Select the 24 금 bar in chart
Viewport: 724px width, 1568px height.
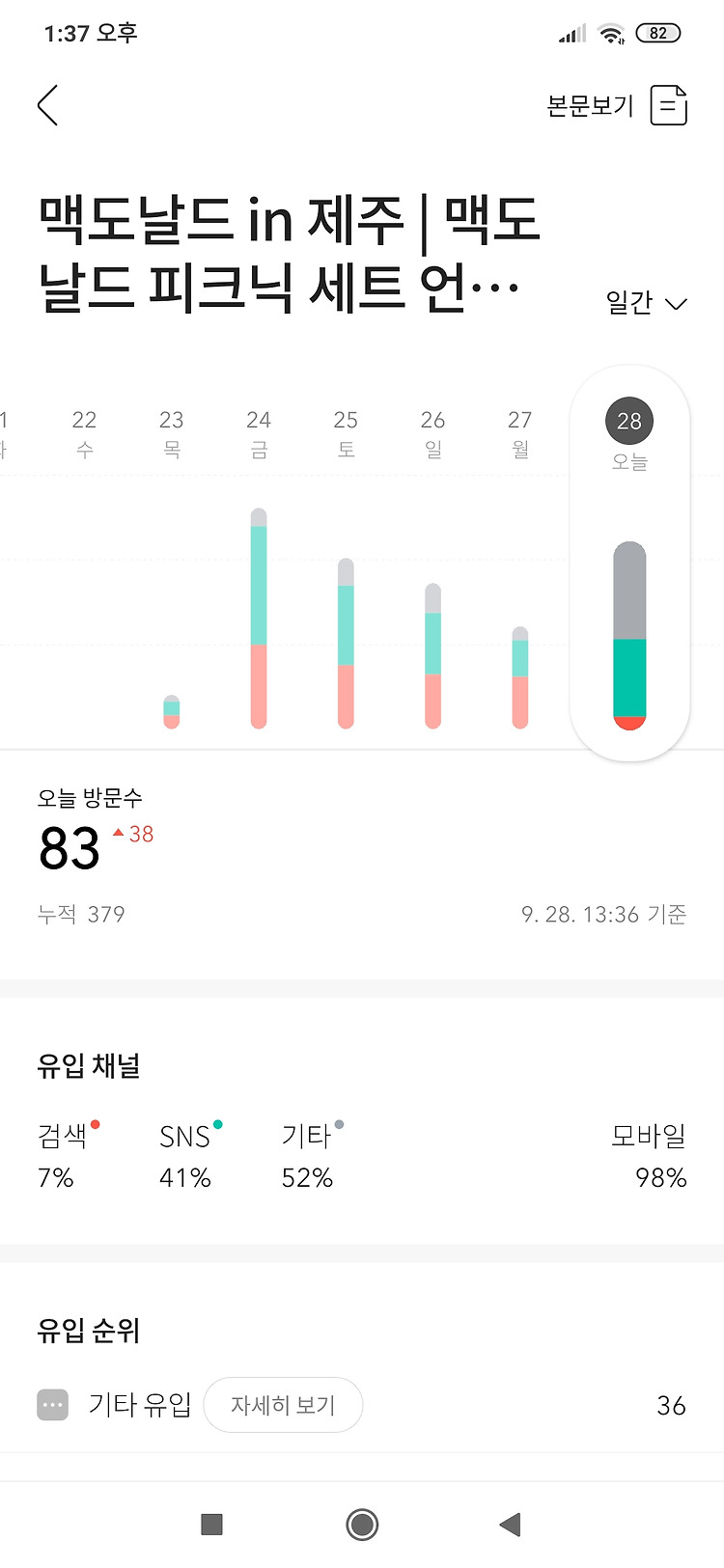click(259, 618)
